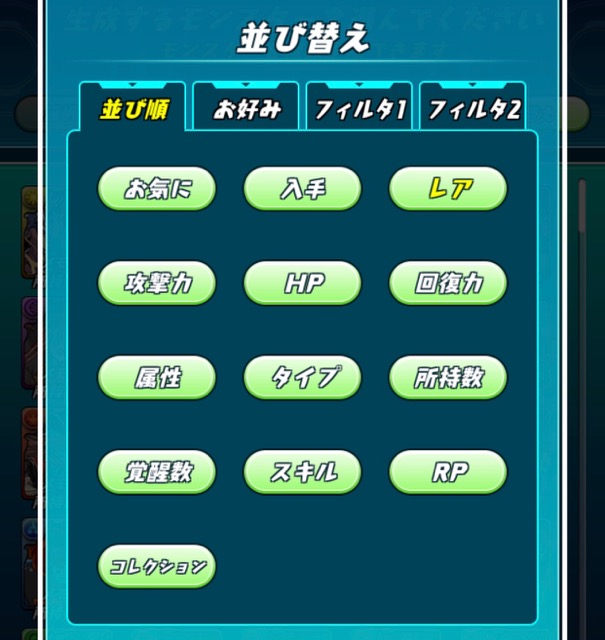Sort by スキル
The image size is (605, 640).
[x=302, y=472]
